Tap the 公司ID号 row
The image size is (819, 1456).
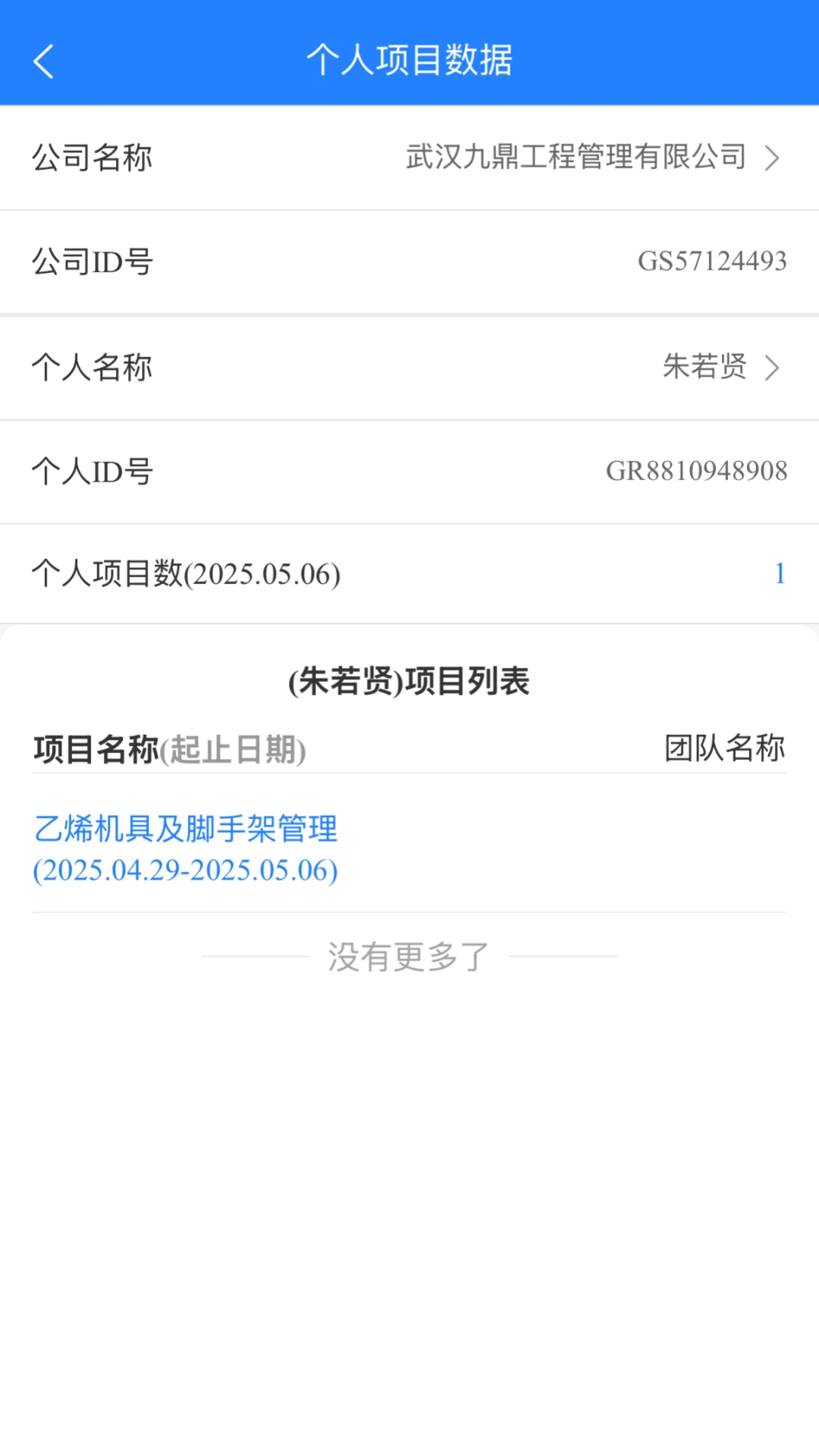(x=409, y=262)
